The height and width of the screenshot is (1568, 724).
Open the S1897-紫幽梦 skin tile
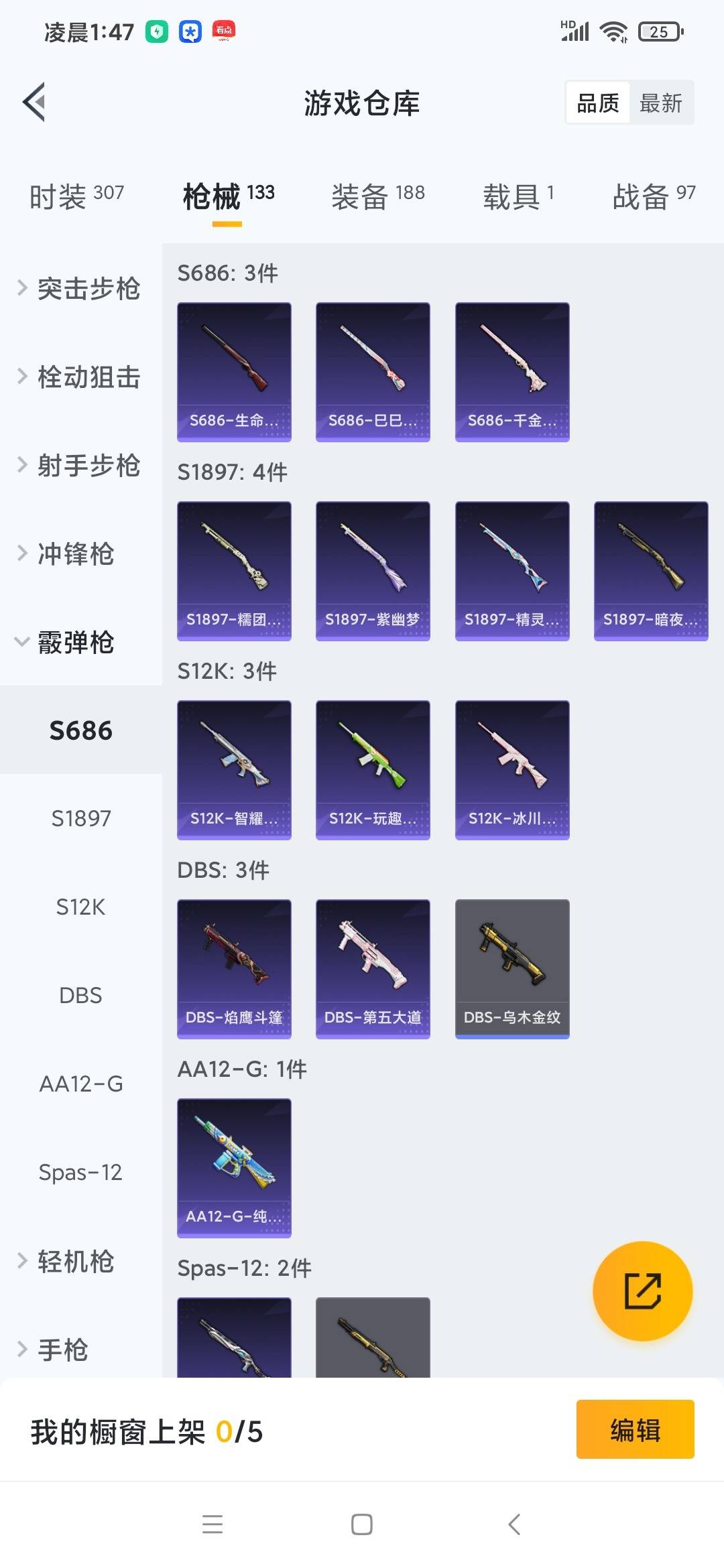pos(373,571)
